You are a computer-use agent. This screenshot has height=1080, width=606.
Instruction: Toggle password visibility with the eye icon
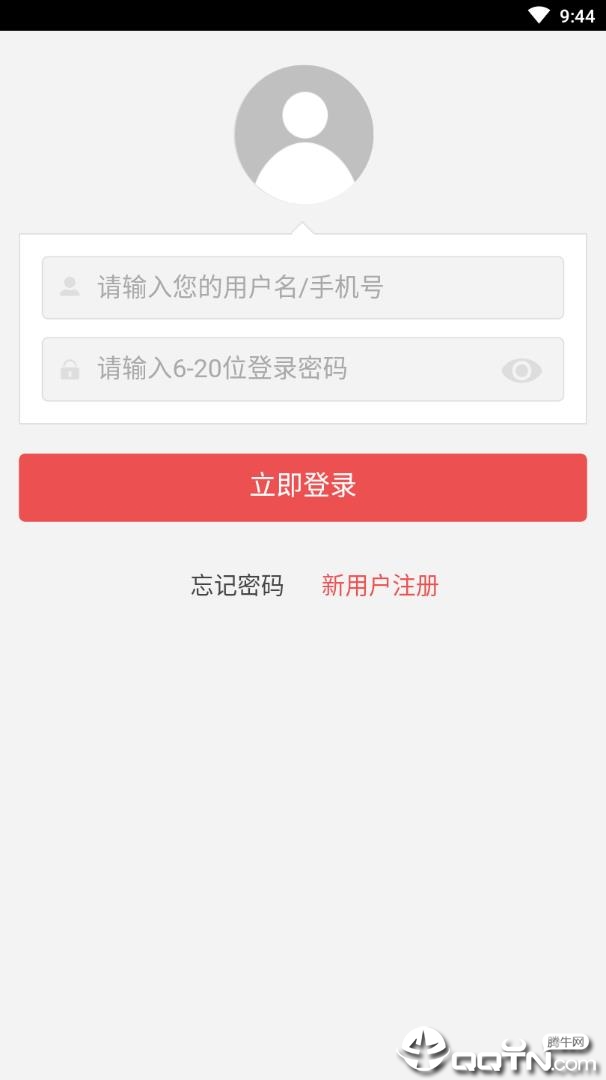[521, 371]
